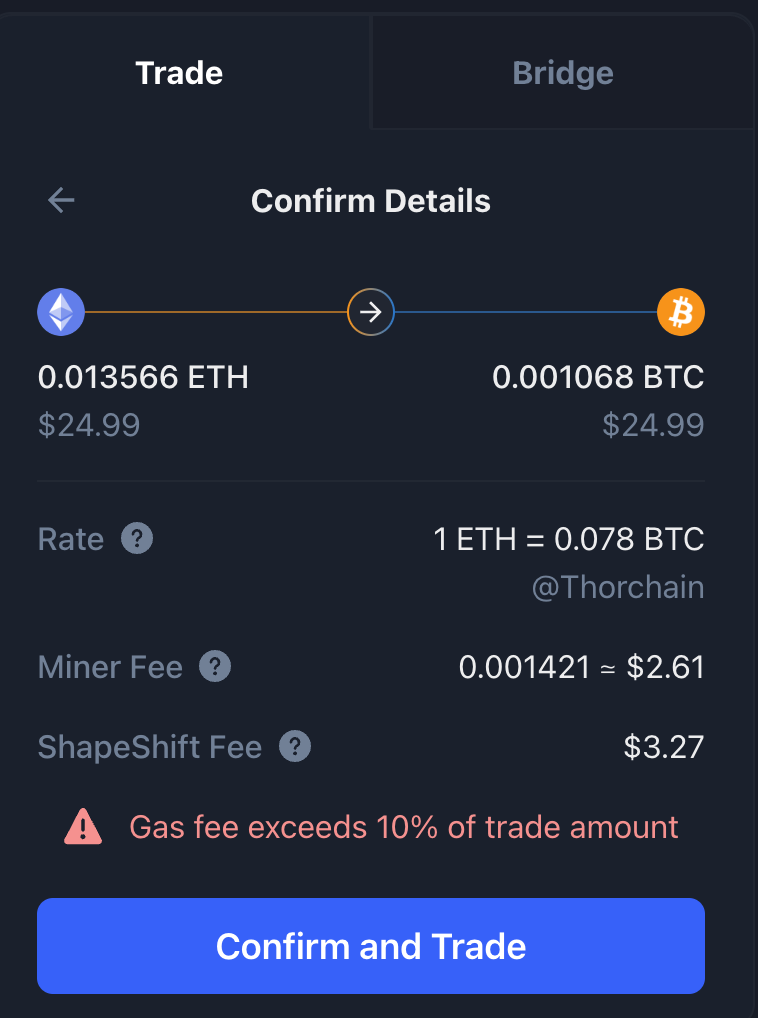
Task: Click the rate value 1 ETH = 0.078 BTC
Action: (x=568, y=539)
